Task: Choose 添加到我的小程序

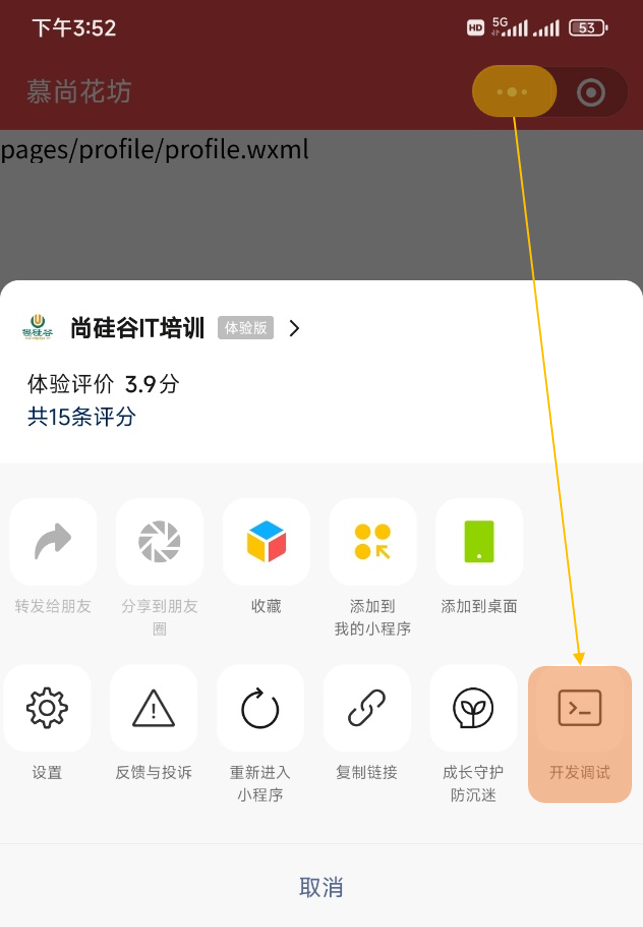Action: click(x=372, y=542)
